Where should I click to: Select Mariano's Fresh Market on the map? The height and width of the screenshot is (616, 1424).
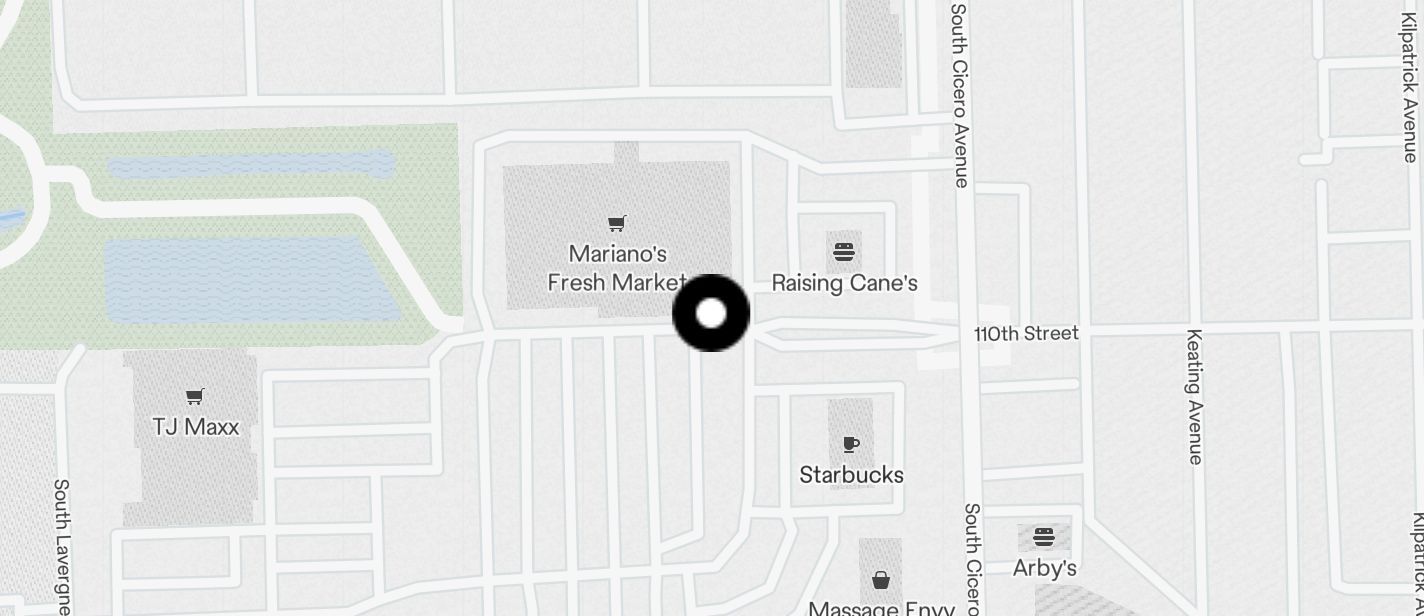click(617, 224)
